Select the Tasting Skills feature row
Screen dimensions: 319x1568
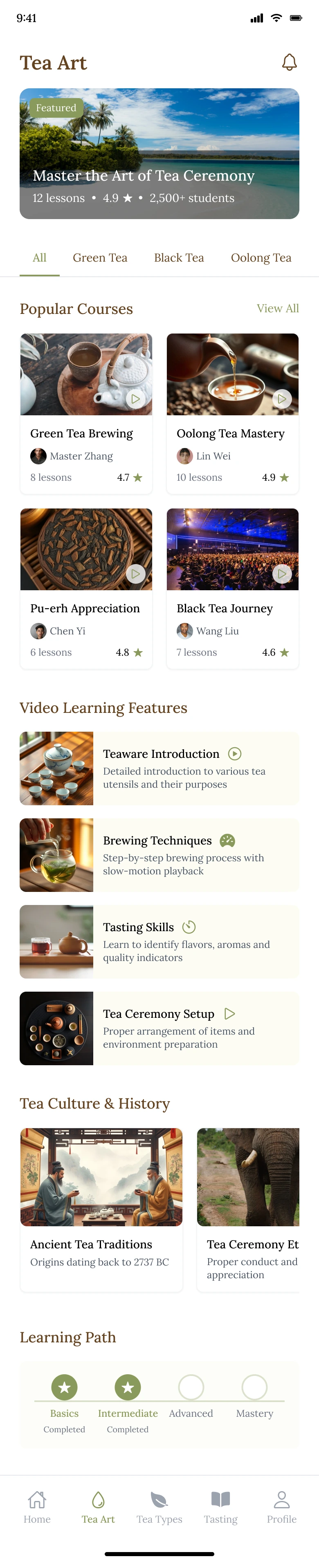[x=159, y=942]
